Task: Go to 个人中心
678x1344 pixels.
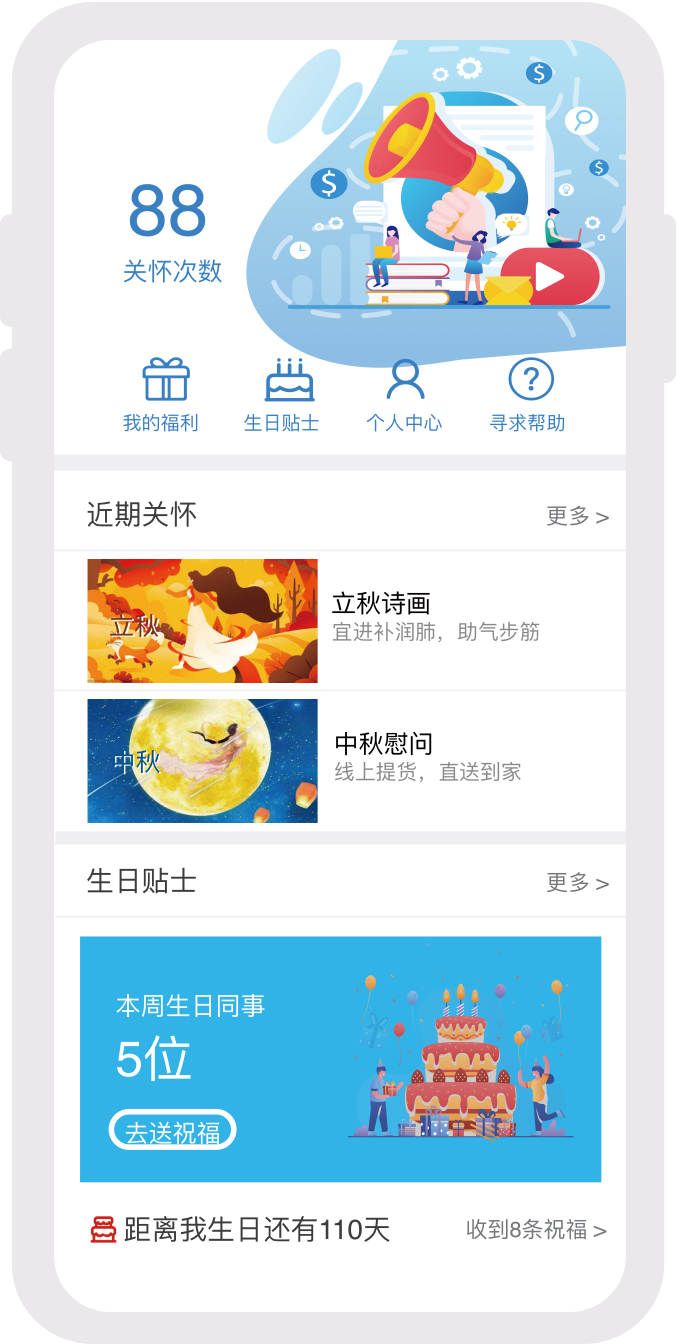Action: 404,394
